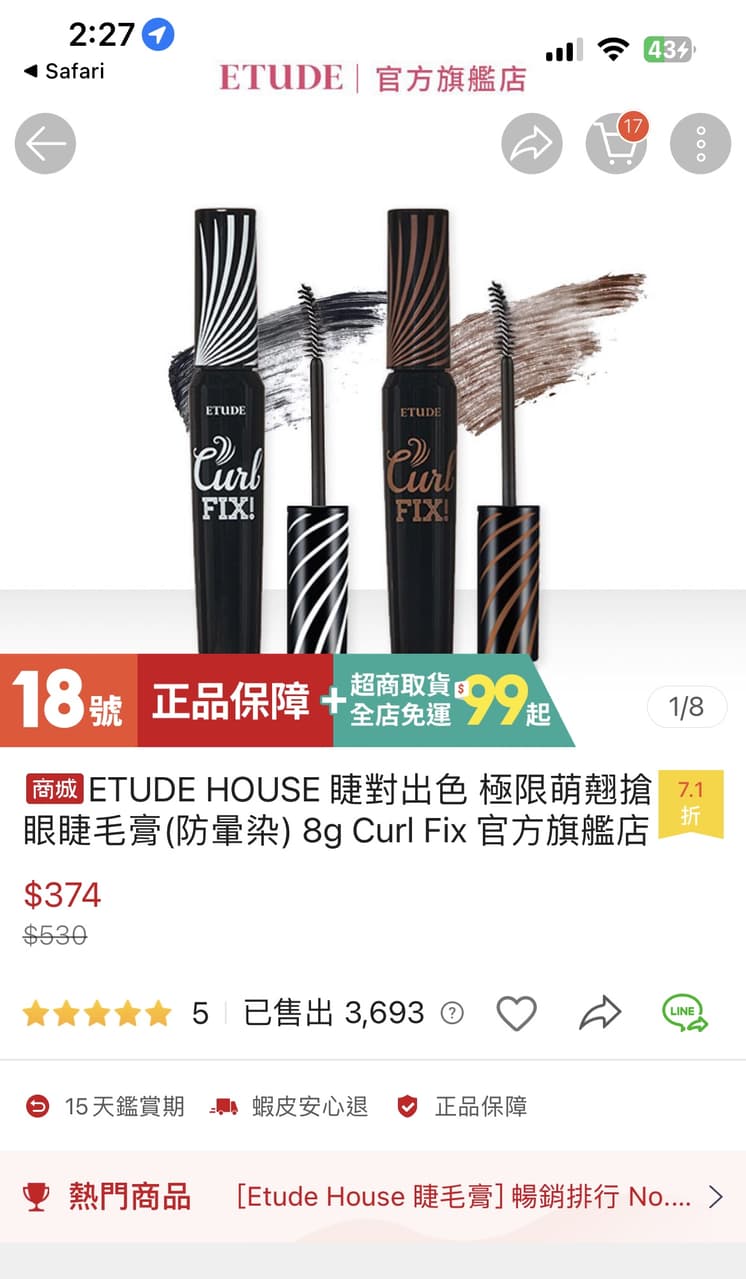Go back with the top-left arrow
This screenshot has height=1279, width=746.
pos(45,144)
